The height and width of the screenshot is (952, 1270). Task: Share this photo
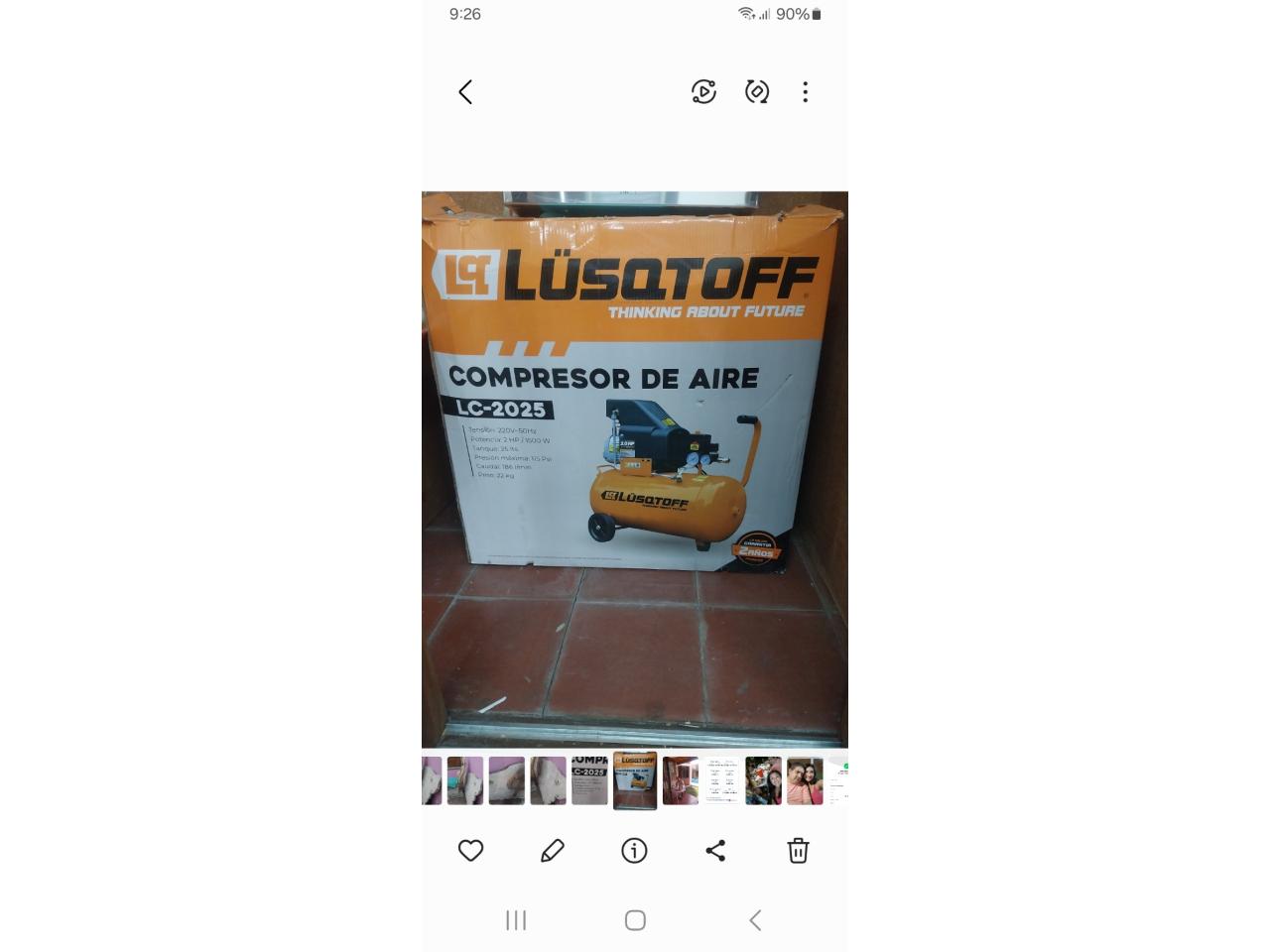pyautogui.click(x=715, y=851)
